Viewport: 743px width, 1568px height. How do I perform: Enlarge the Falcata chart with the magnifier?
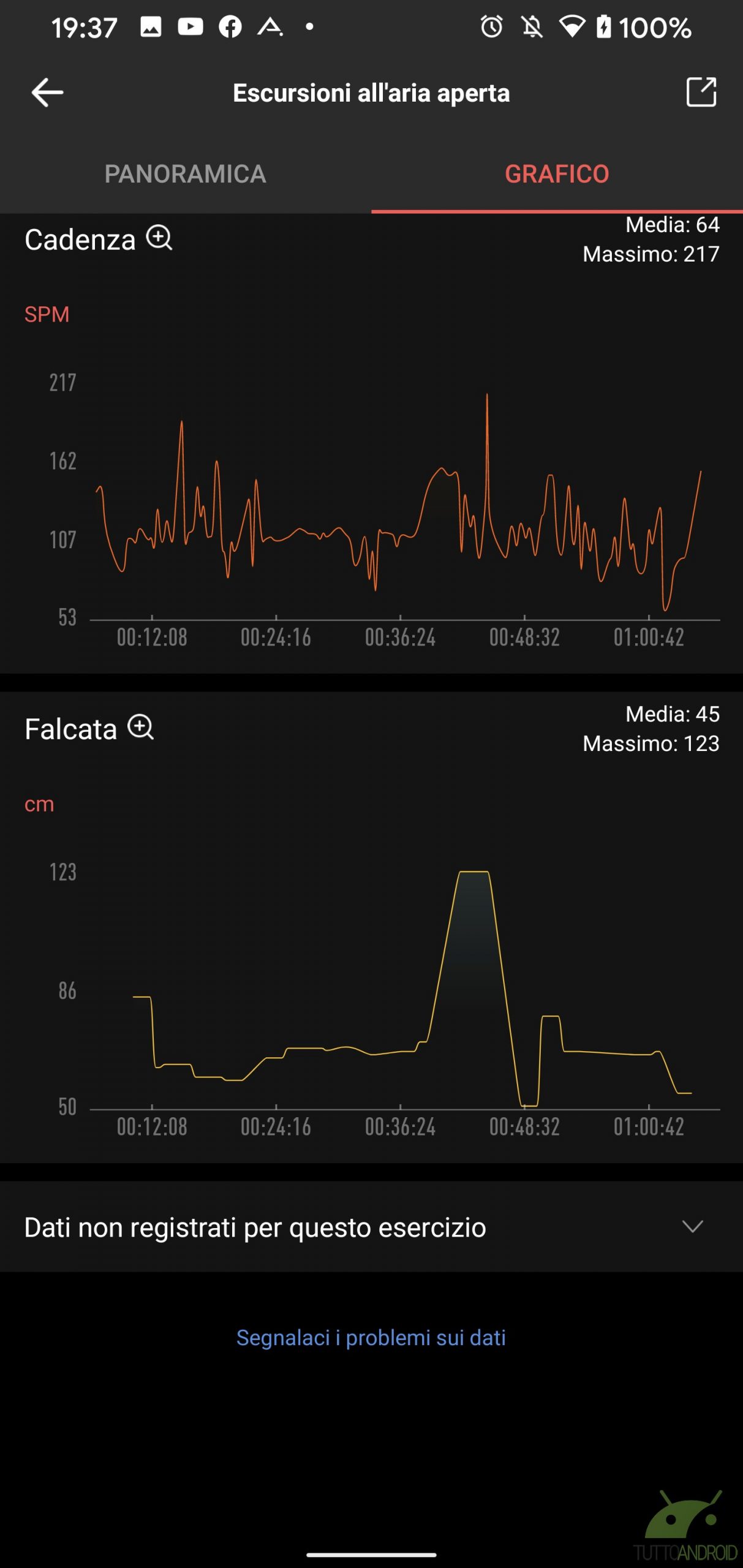(x=140, y=728)
